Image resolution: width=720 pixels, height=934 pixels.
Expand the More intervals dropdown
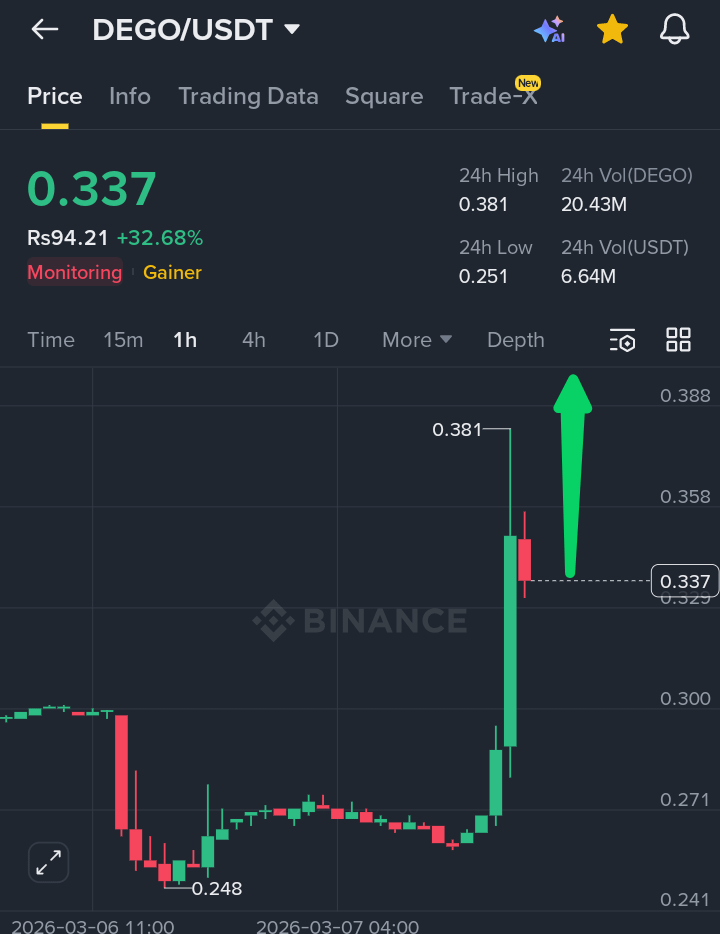click(417, 340)
